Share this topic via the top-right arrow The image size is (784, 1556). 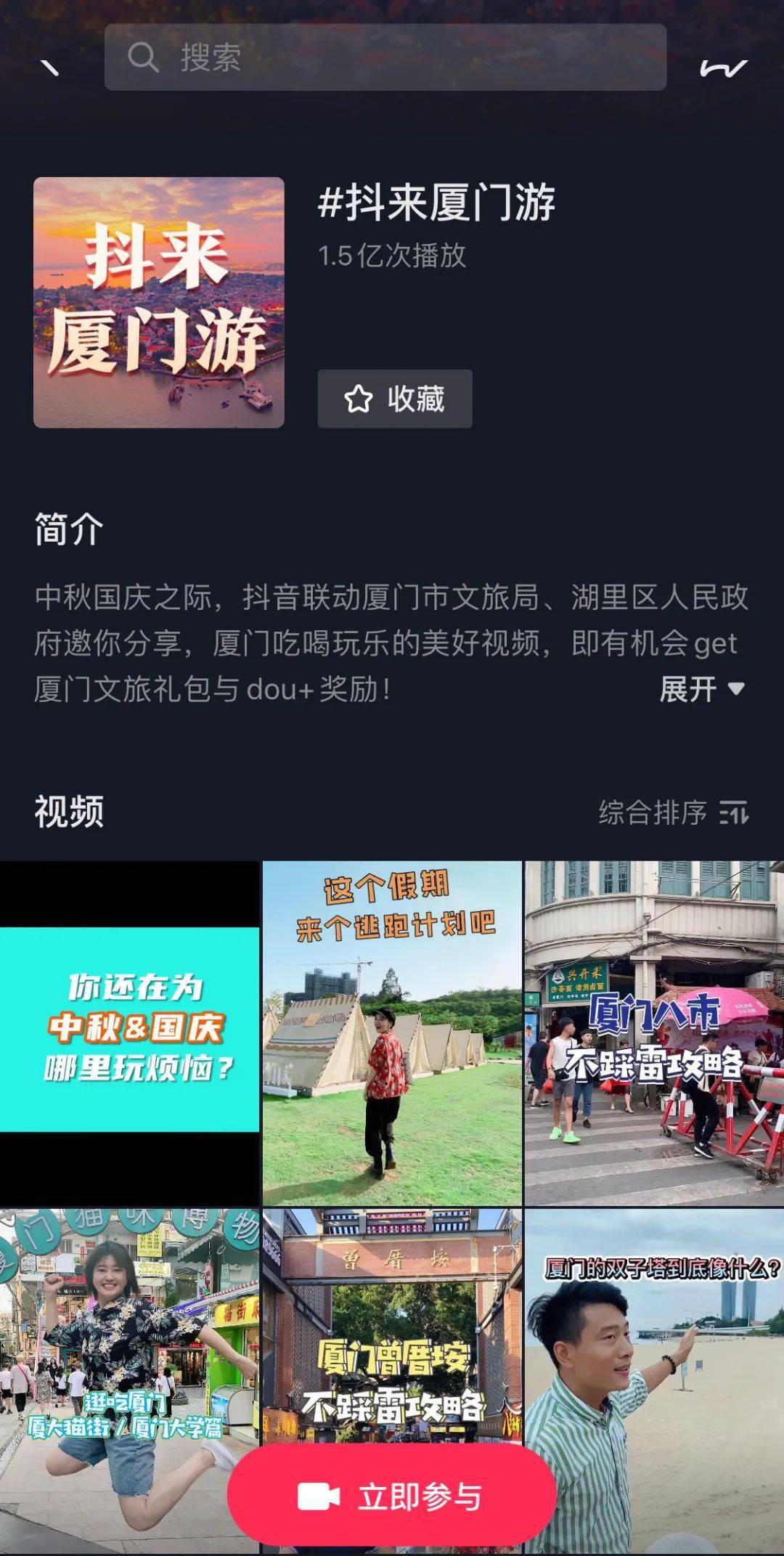coord(723,68)
